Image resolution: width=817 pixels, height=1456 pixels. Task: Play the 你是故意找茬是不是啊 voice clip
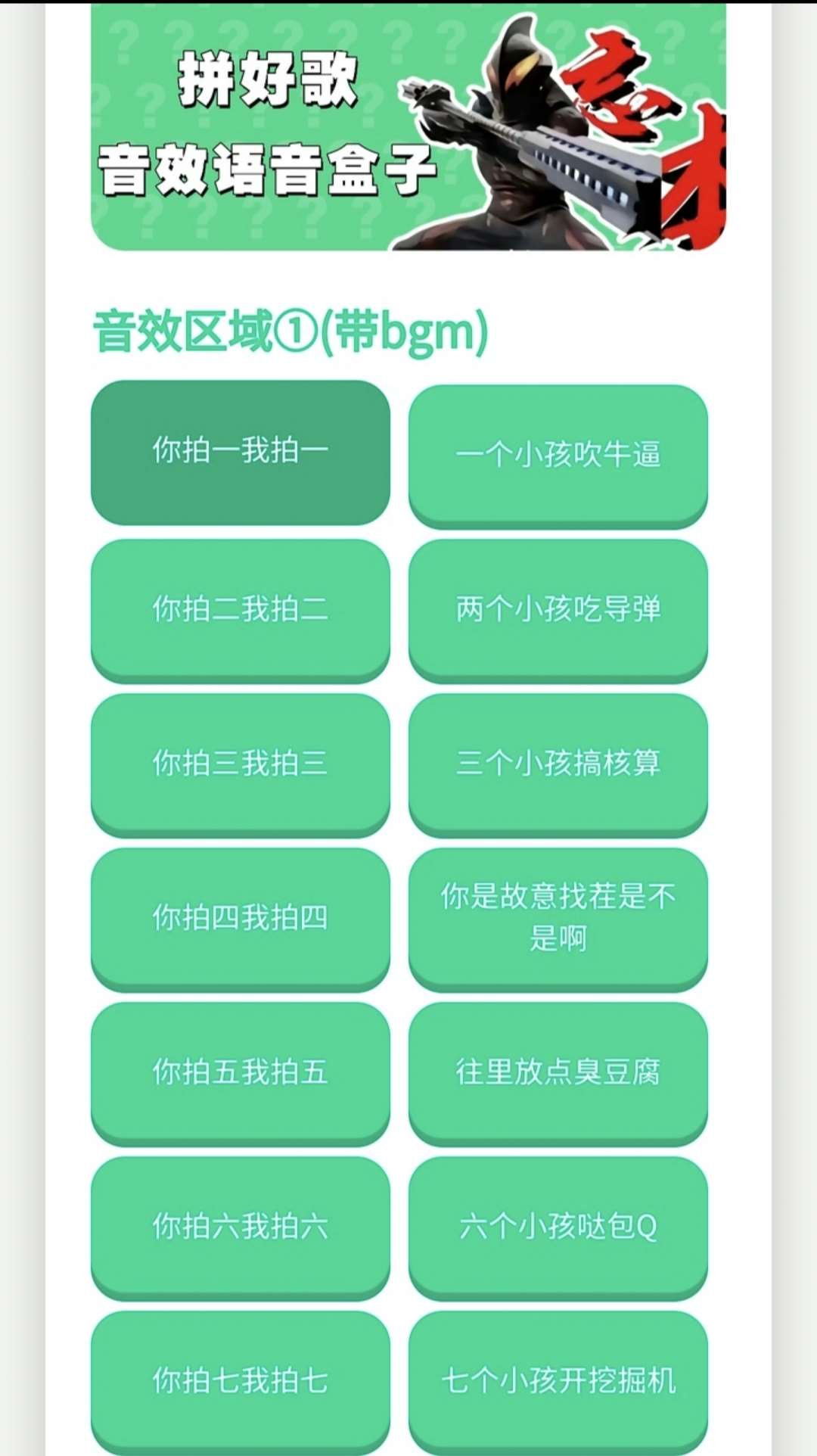tap(560, 918)
